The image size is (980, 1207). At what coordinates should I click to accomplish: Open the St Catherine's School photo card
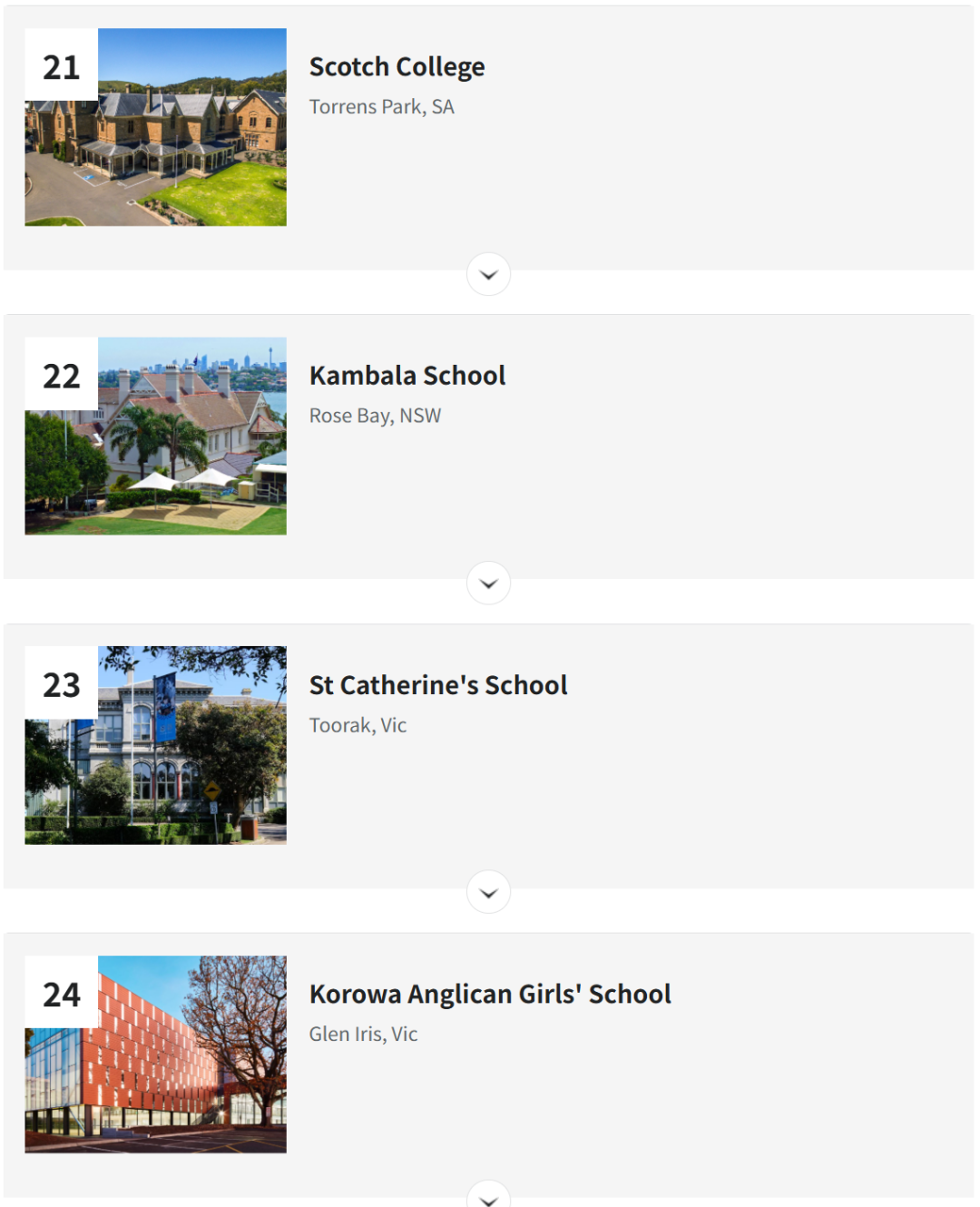pyautogui.click(x=156, y=745)
